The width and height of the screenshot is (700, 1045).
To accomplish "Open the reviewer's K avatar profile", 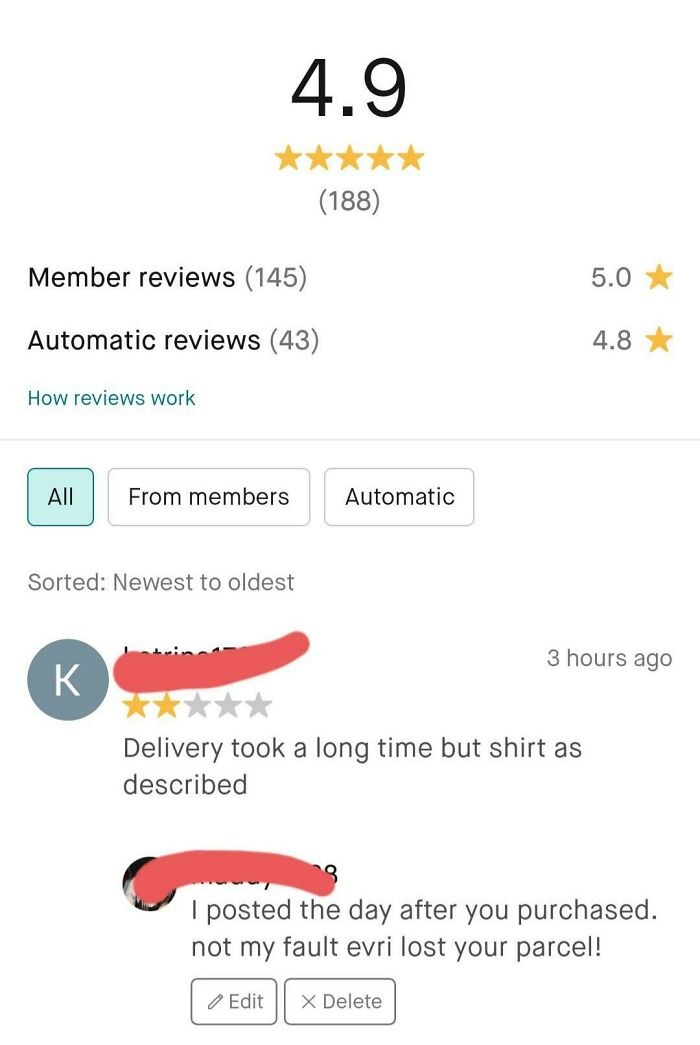I will pos(67,680).
